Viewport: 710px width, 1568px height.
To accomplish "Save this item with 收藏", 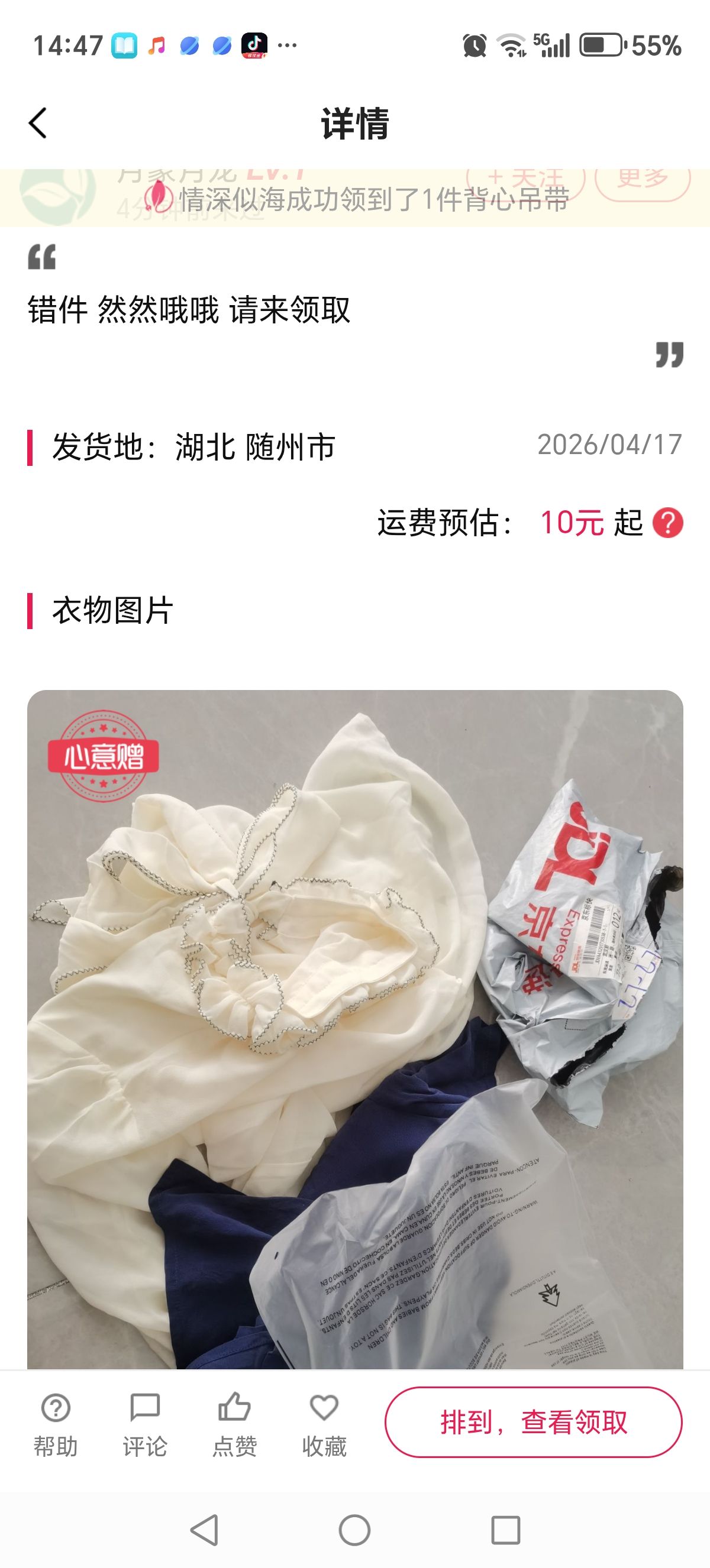I will click(324, 1423).
